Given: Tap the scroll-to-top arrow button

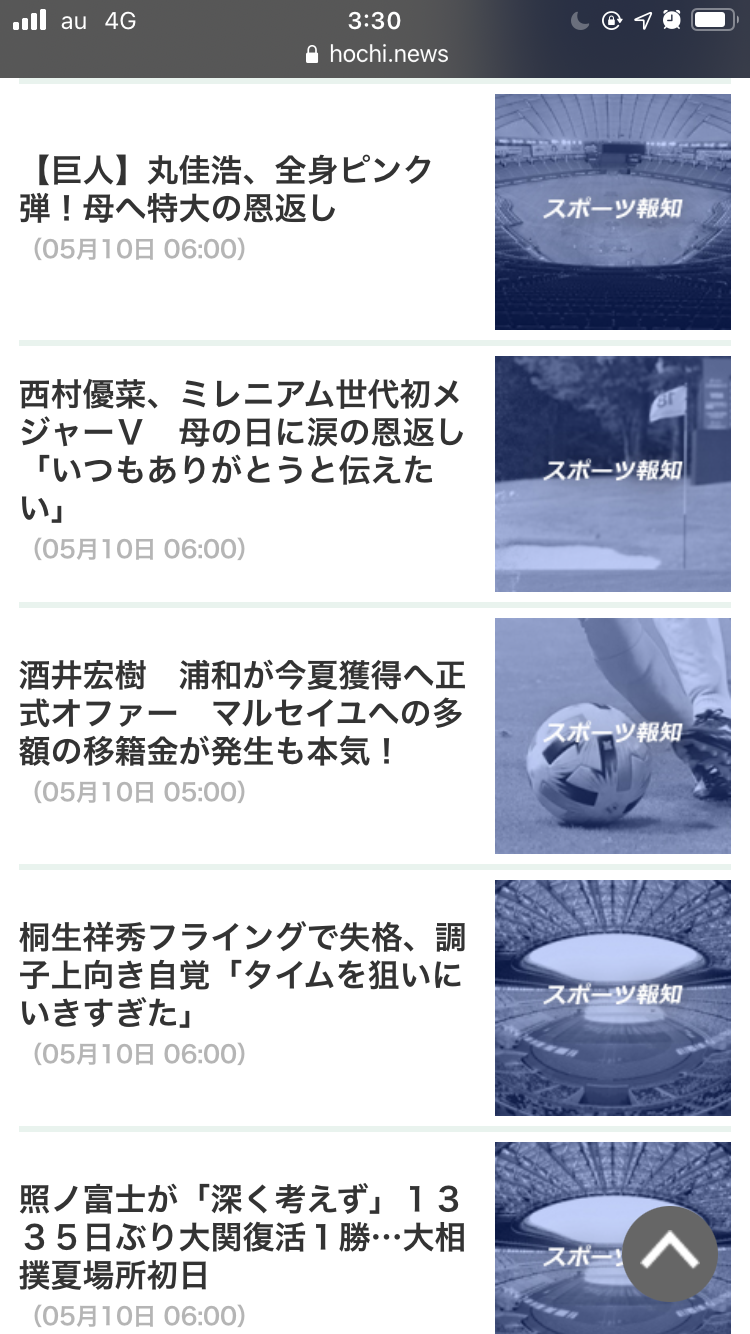Looking at the screenshot, I should (669, 1253).
